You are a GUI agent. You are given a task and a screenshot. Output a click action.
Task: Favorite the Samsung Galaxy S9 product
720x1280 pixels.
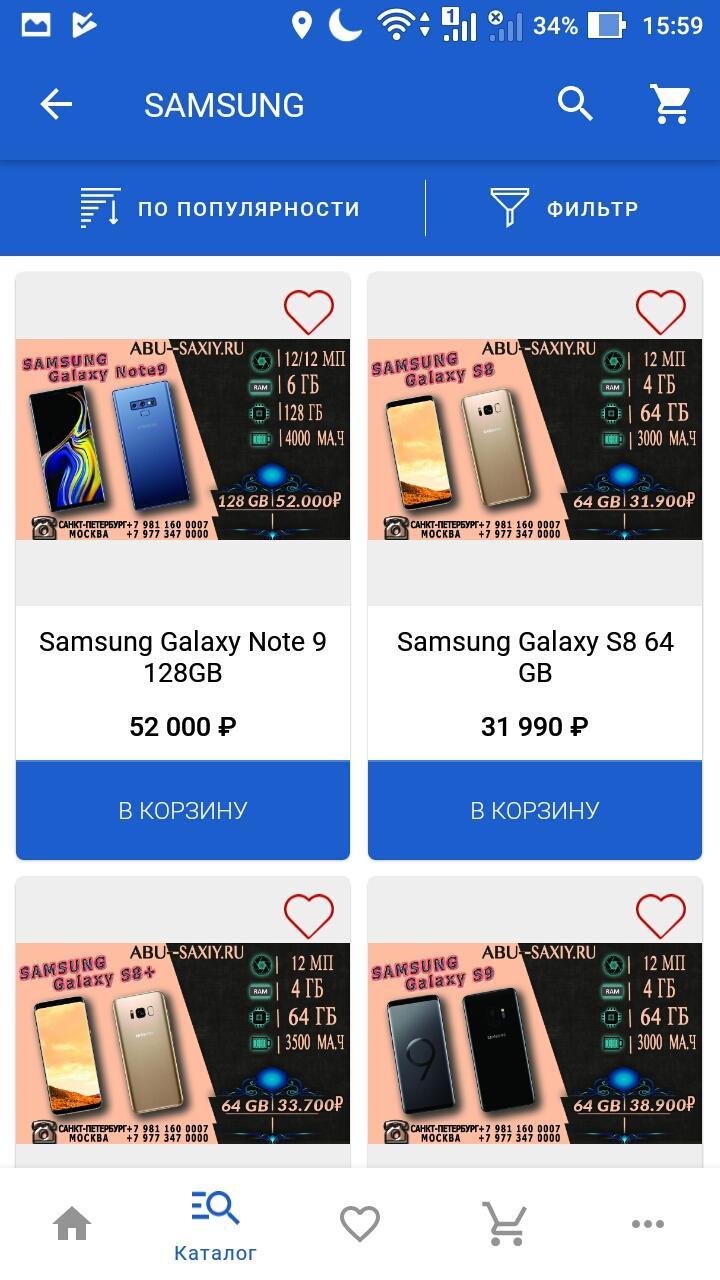click(x=661, y=916)
